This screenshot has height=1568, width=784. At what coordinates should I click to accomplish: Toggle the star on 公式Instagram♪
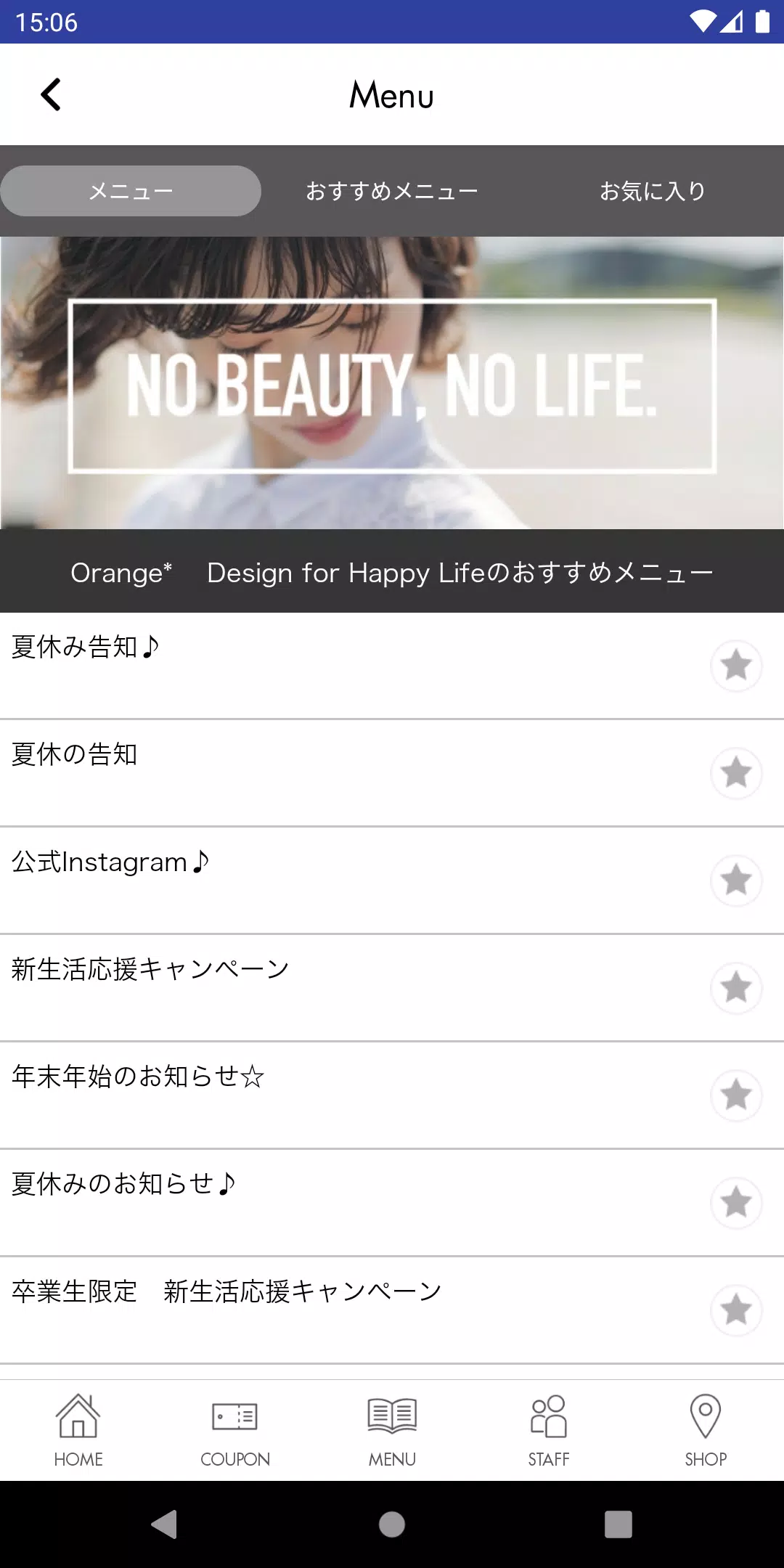tap(736, 881)
